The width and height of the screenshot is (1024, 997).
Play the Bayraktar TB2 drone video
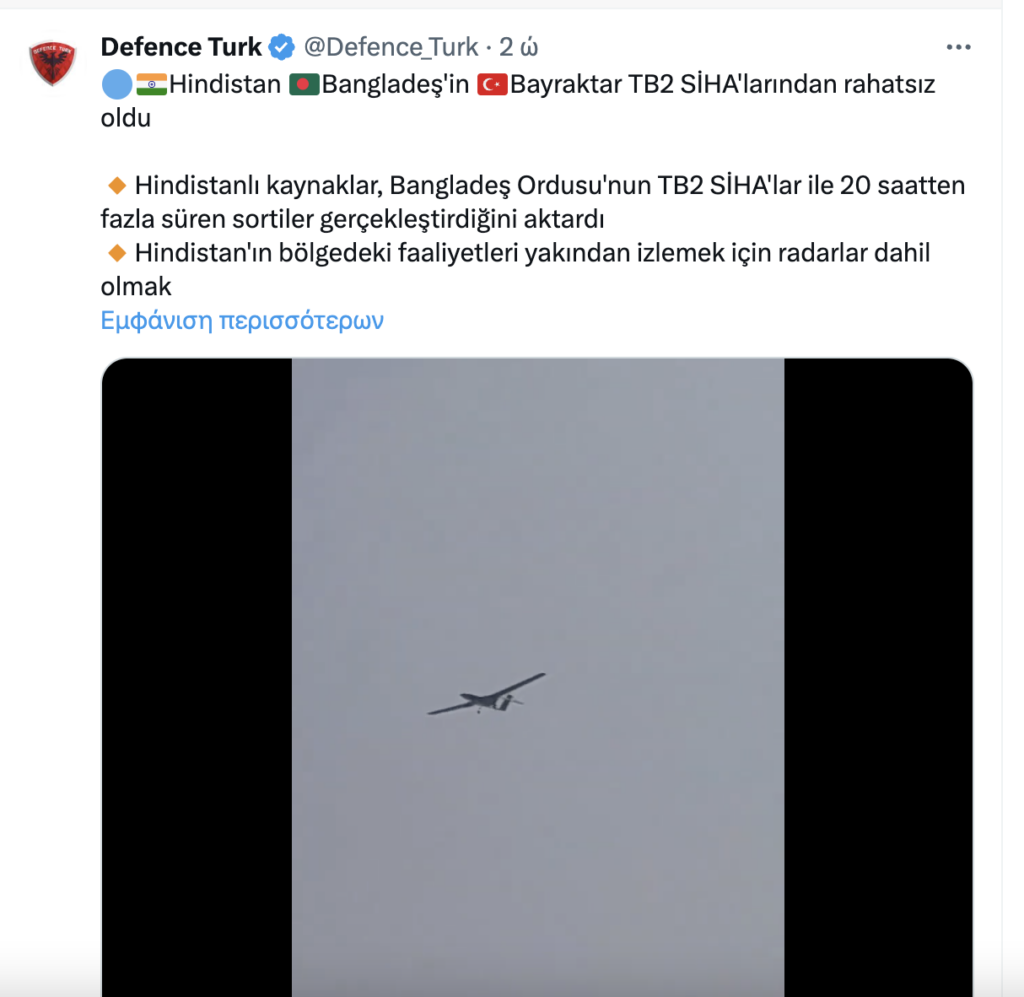pyautogui.click(x=537, y=678)
